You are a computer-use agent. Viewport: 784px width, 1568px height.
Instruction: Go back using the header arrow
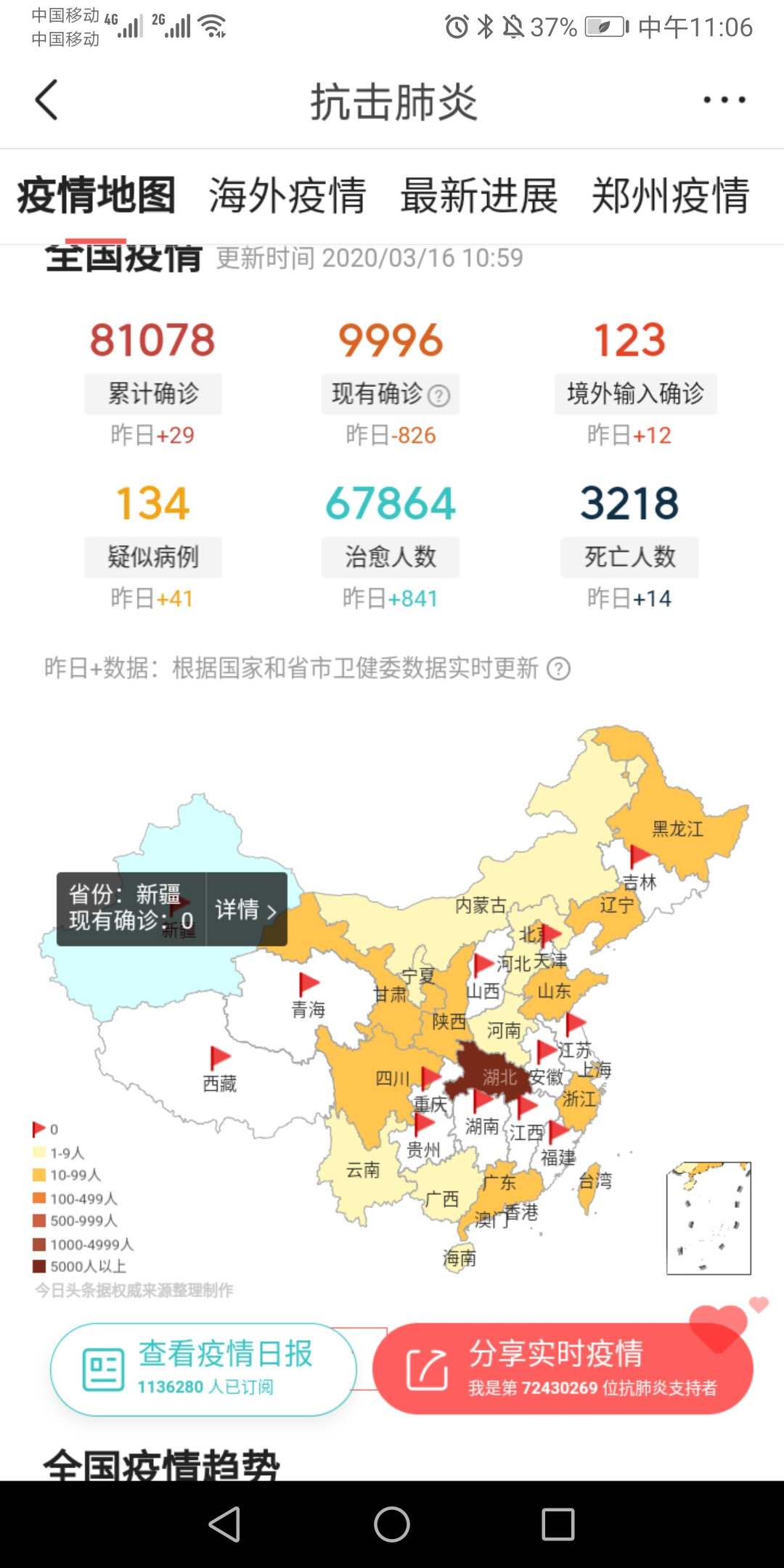46,100
